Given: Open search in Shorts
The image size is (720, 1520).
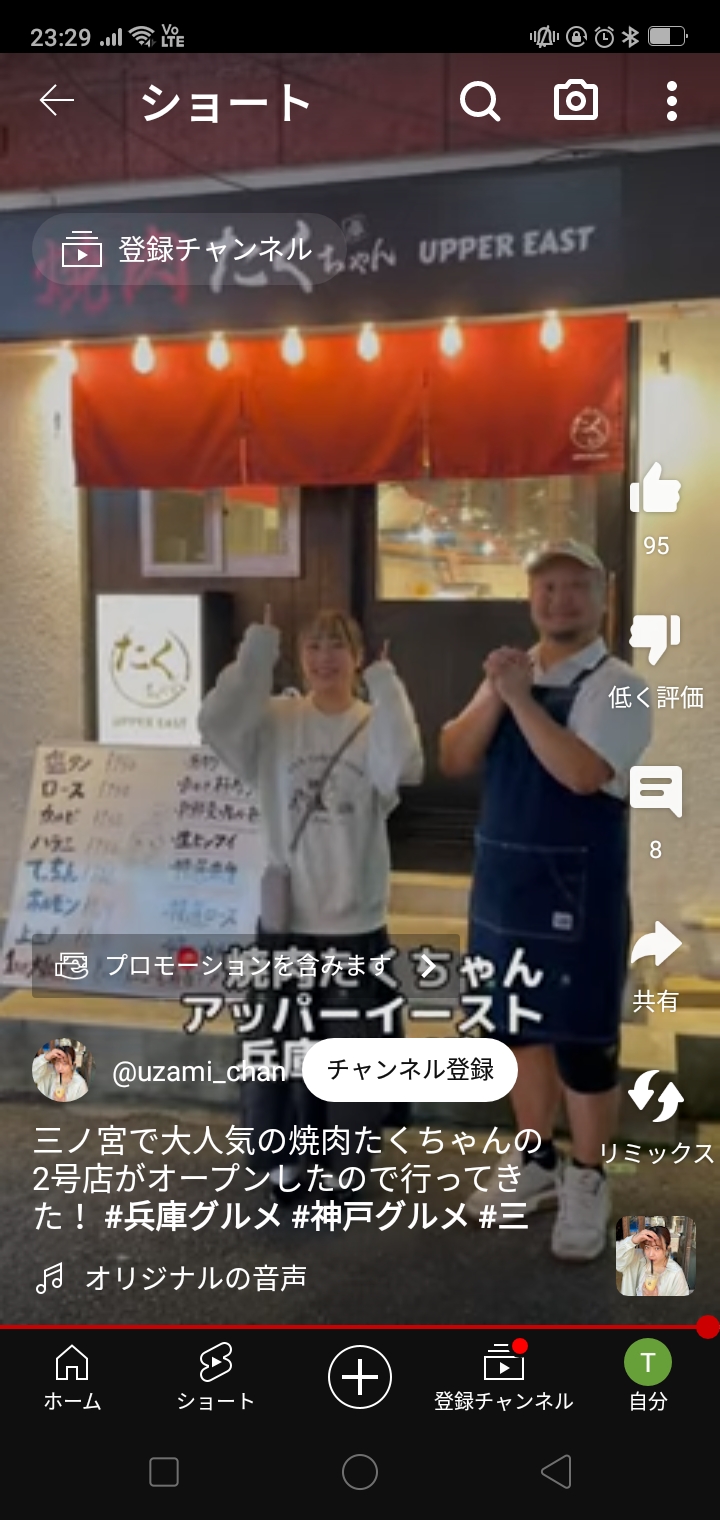Looking at the screenshot, I should [480, 101].
